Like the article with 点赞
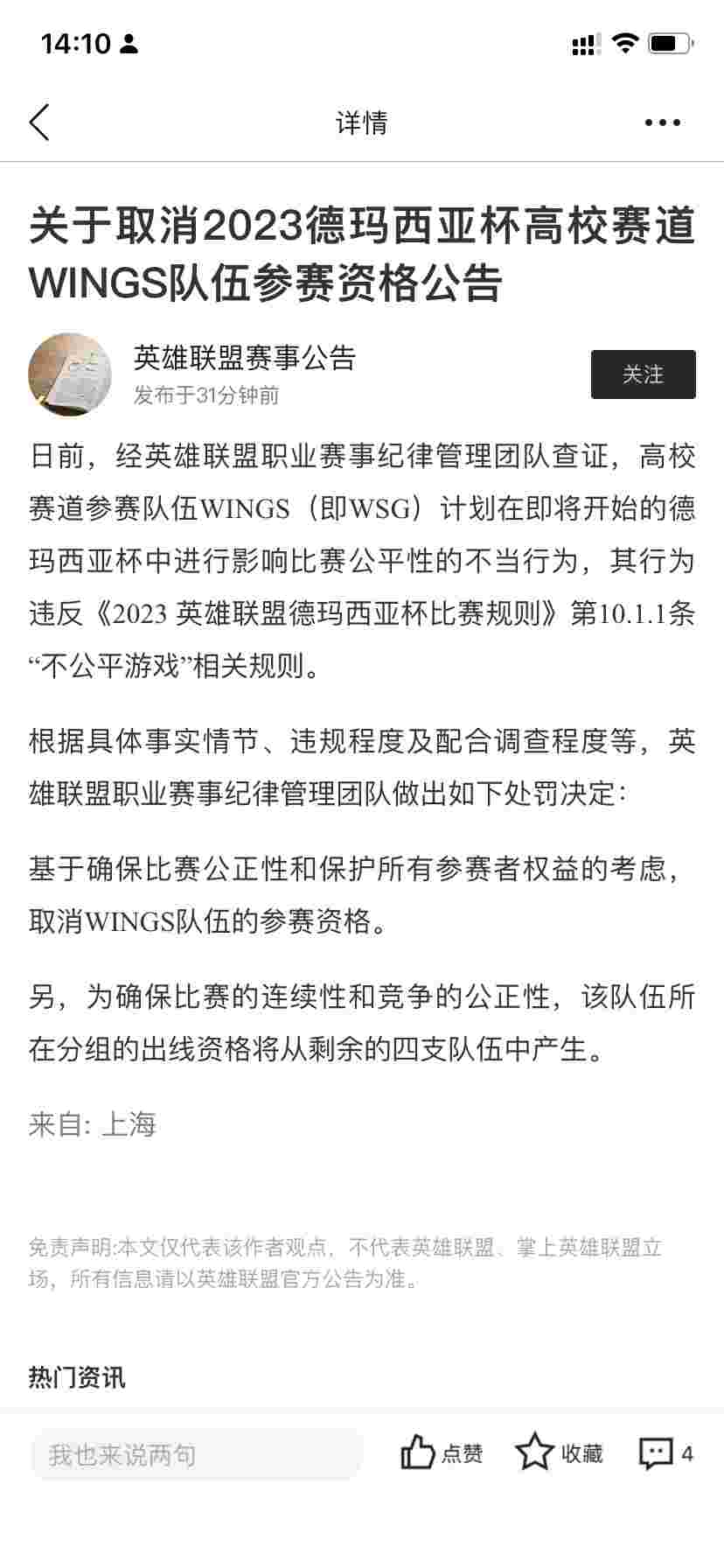The image size is (724, 1568). (442, 1453)
